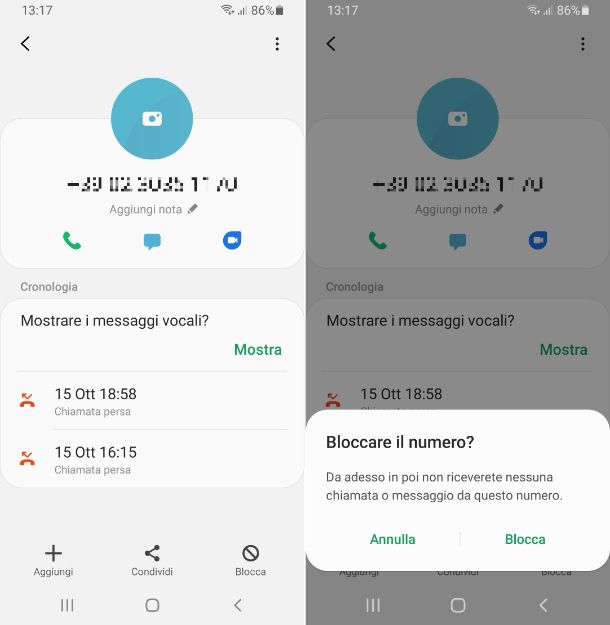The width and height of the screenshot is (610, 625).
Task: Open the overflow menu on the left screen
Action: [x=277, y=44]
